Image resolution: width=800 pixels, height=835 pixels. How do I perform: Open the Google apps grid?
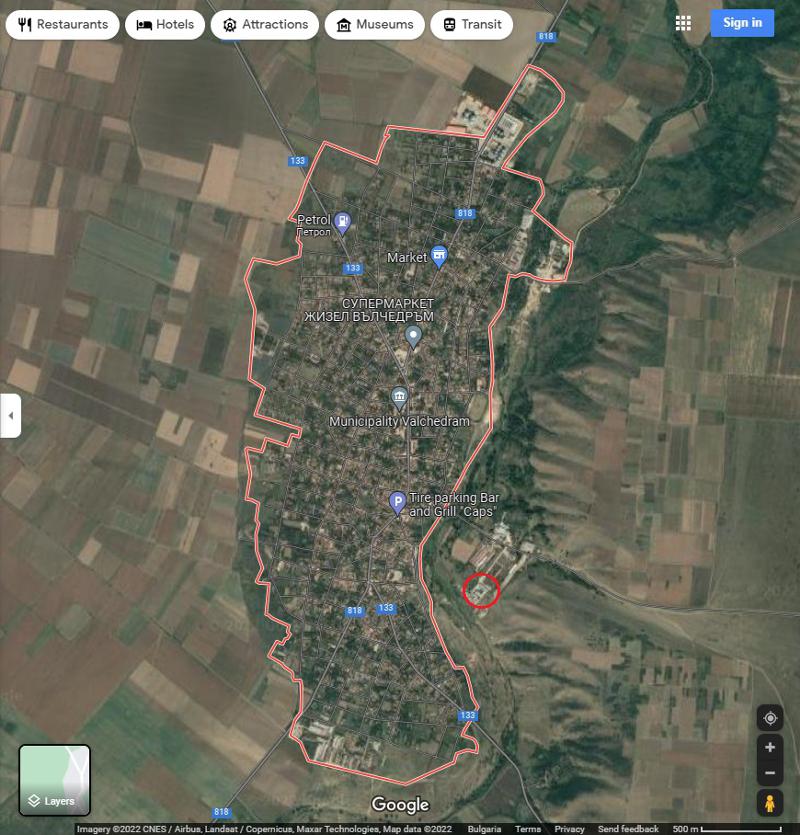pos(684,23)
